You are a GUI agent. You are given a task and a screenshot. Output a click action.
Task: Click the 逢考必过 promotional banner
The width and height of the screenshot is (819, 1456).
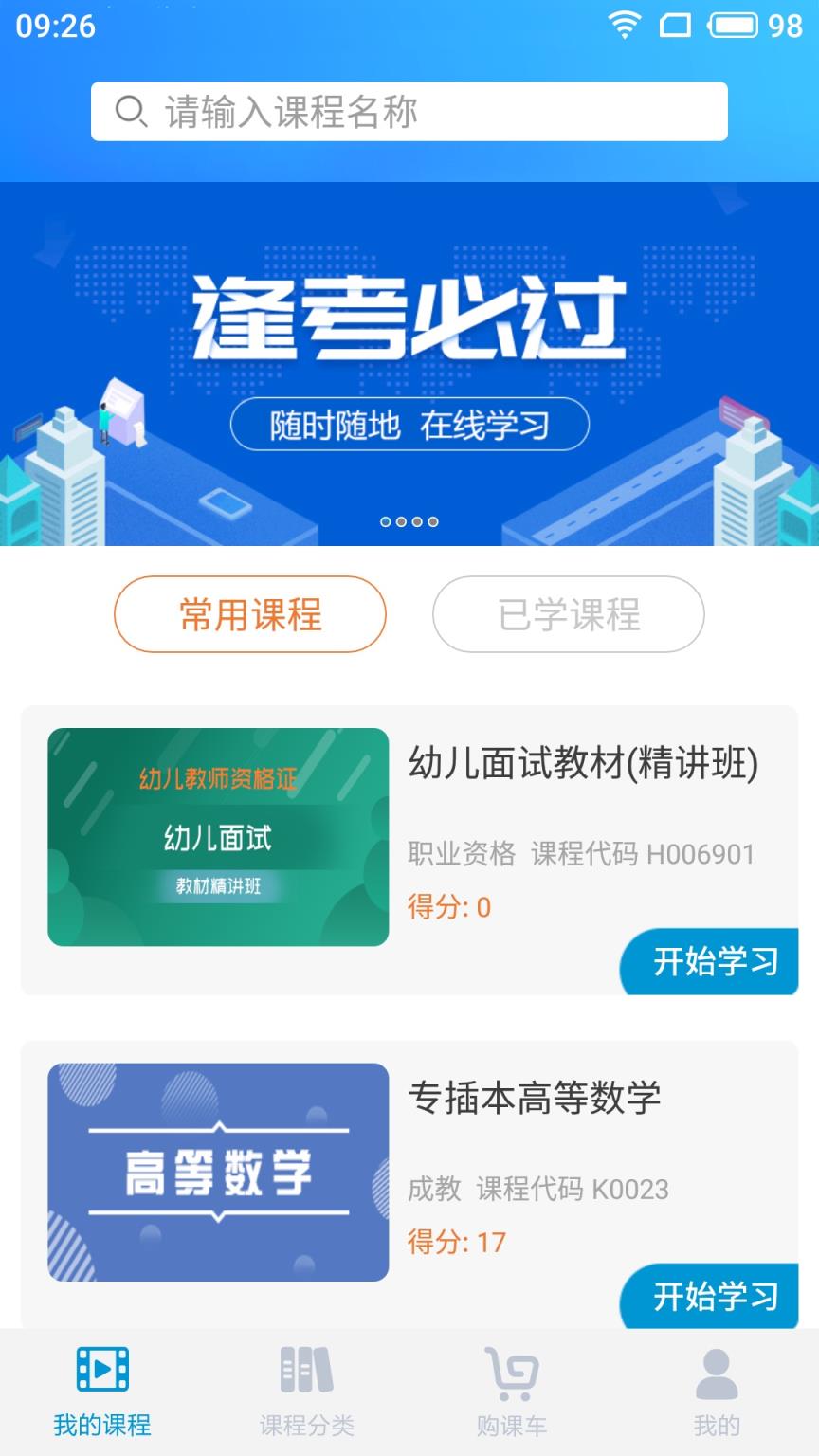pyautogui.click(x=409, y=360)
